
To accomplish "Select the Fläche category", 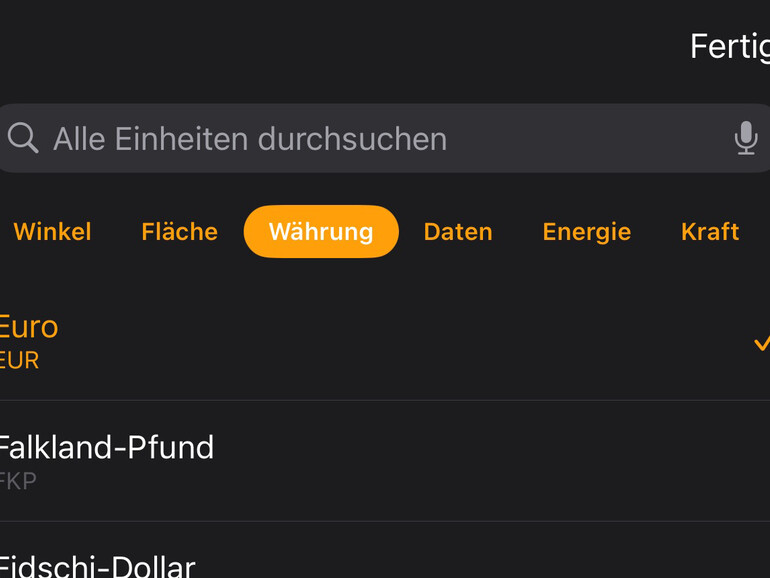I will pos(179,232).
